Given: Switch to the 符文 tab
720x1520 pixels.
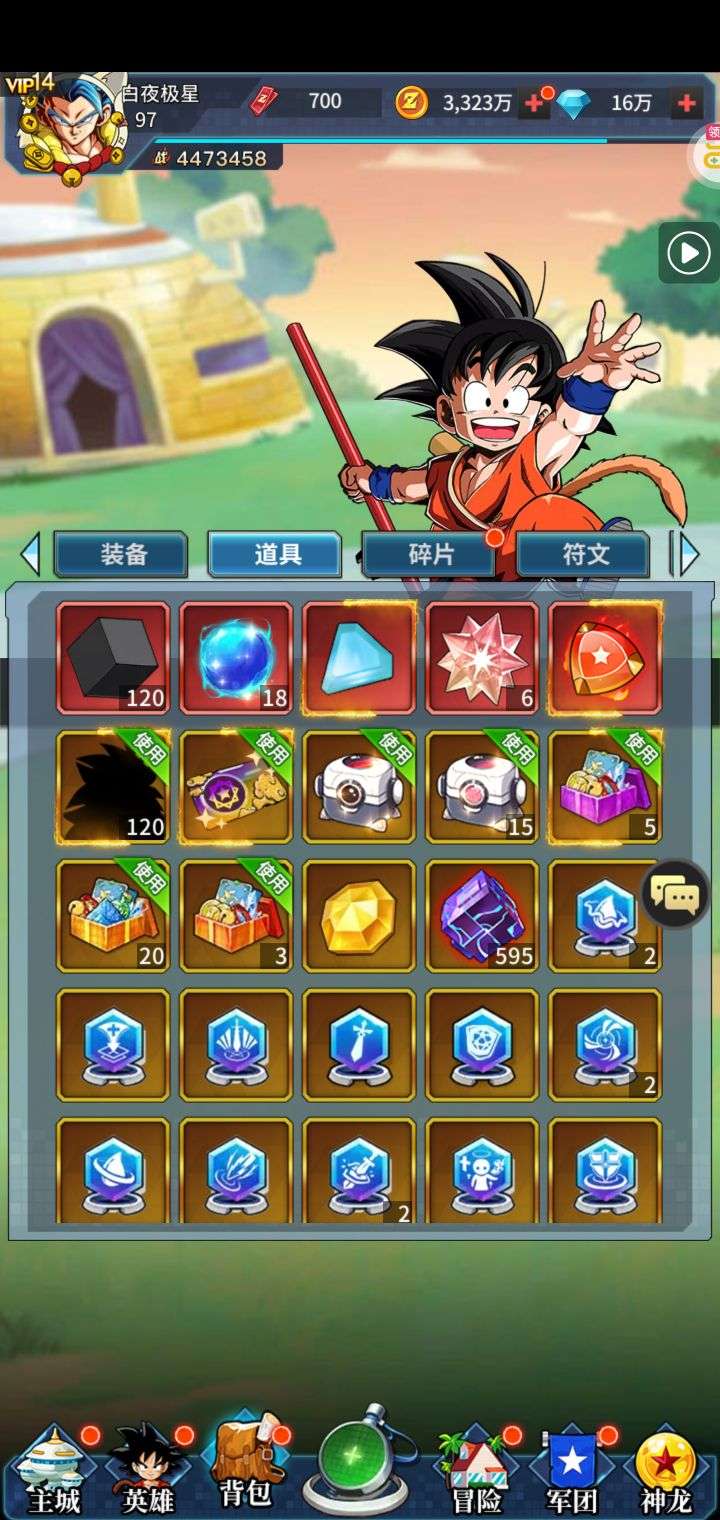Looking at the screenshot, I should (x=584, y=554).
